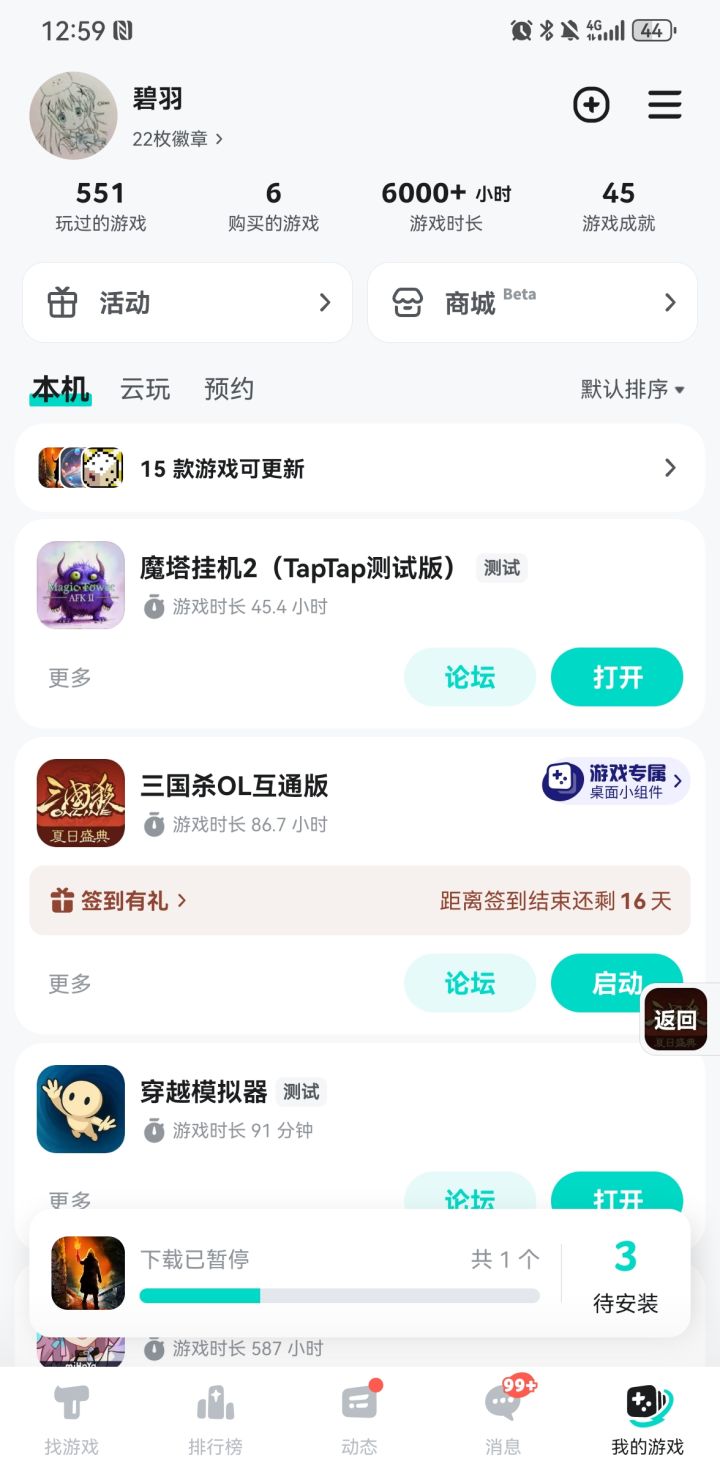Image resolution: width=720 pixels, height=1469 pixels.
Task: Open the 消息 messages tab
Action: [503, 1420]
